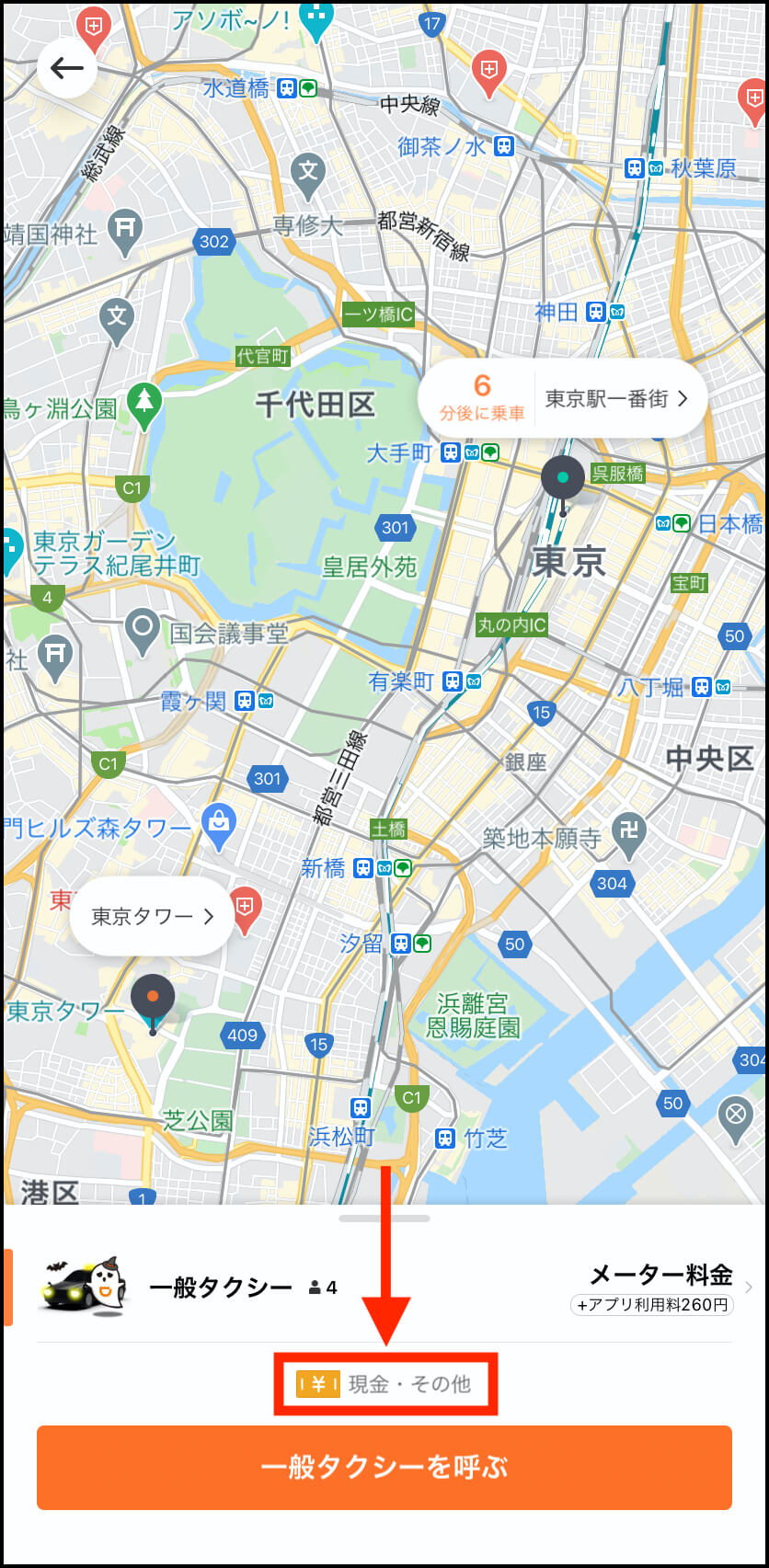Open pickup location 東京駅一番街 chip
The height and width of the screenshot is (1568, 769).
coord(615,399)
